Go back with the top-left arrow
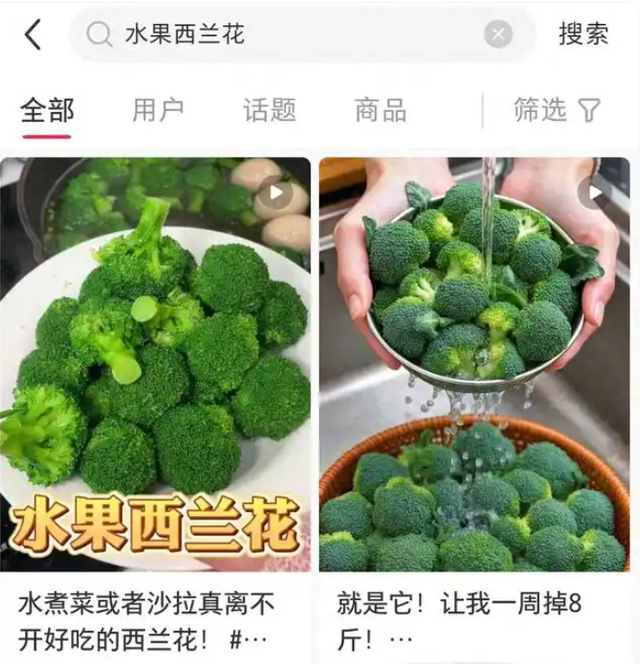640x664 pixels. pos(33,35)
